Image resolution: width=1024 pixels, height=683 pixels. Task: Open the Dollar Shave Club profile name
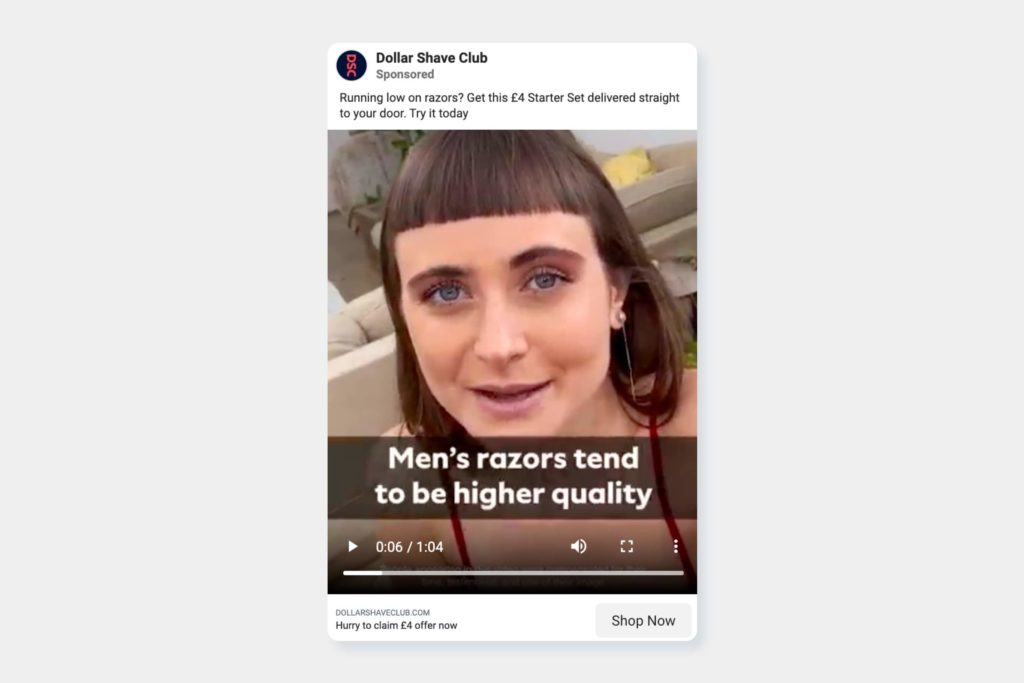click(x=431, y=58)
